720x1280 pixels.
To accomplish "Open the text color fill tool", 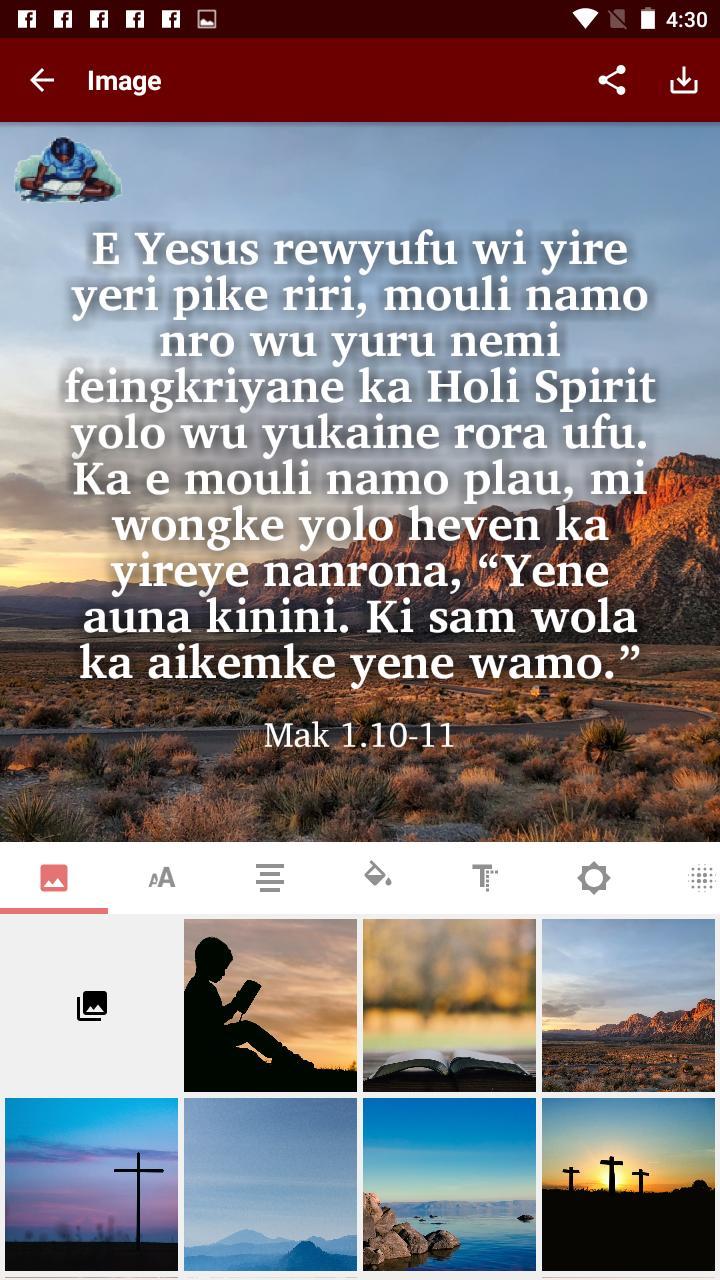I will click(378, 877).
